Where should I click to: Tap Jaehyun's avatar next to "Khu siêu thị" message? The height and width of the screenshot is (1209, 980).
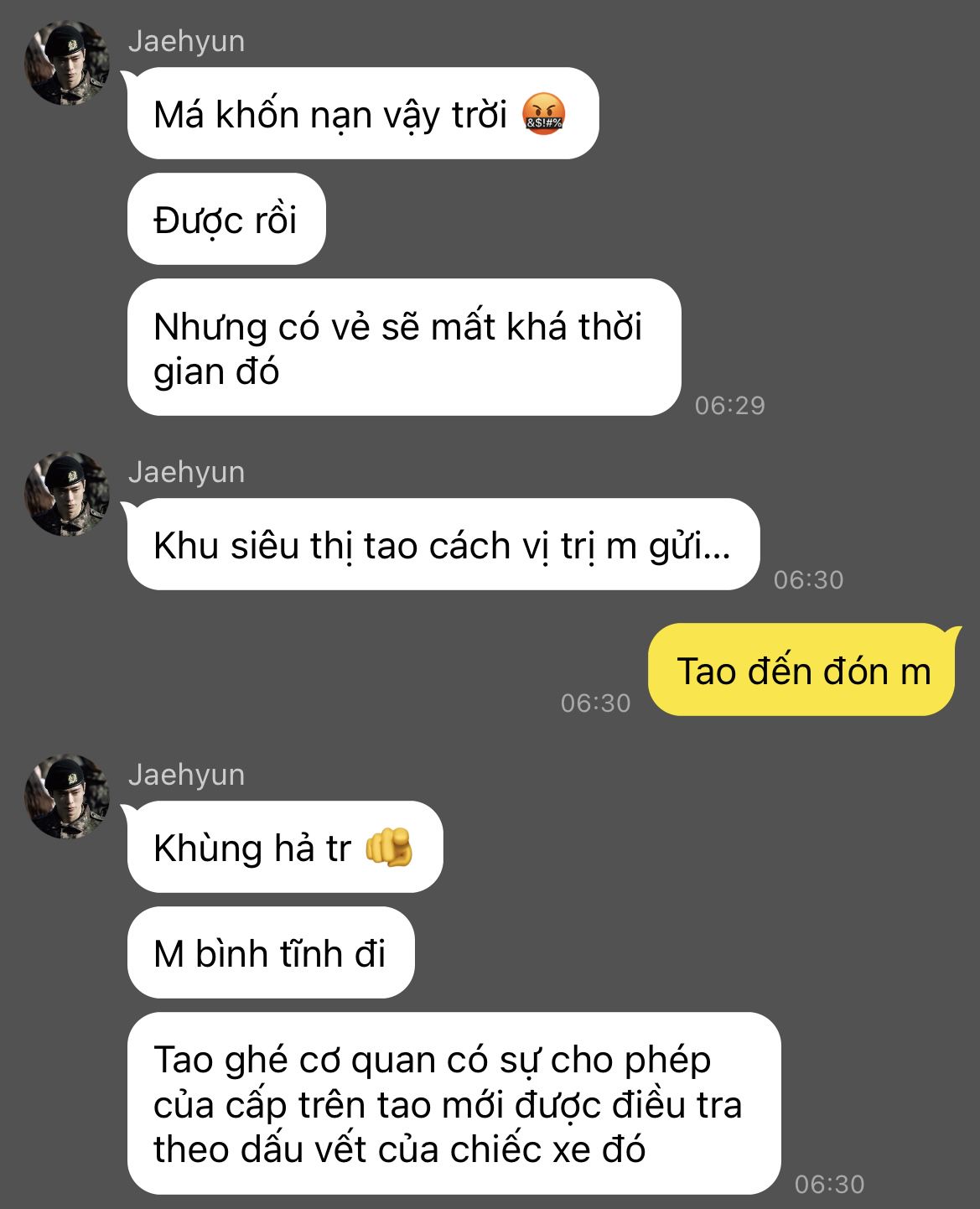[x=67, y=494]
